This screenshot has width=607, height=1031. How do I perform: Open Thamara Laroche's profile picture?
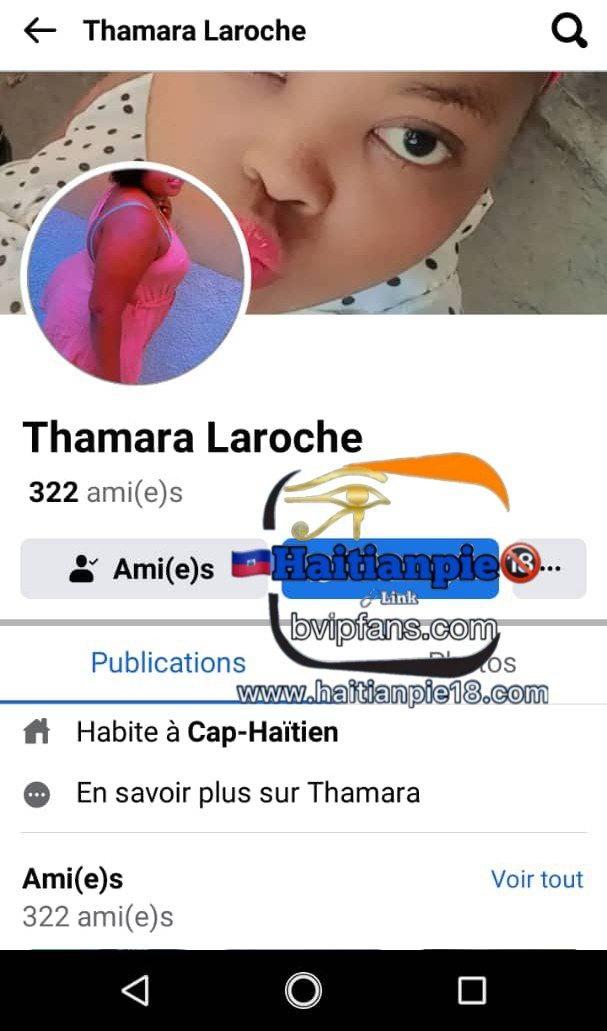[x=135, y=274]
